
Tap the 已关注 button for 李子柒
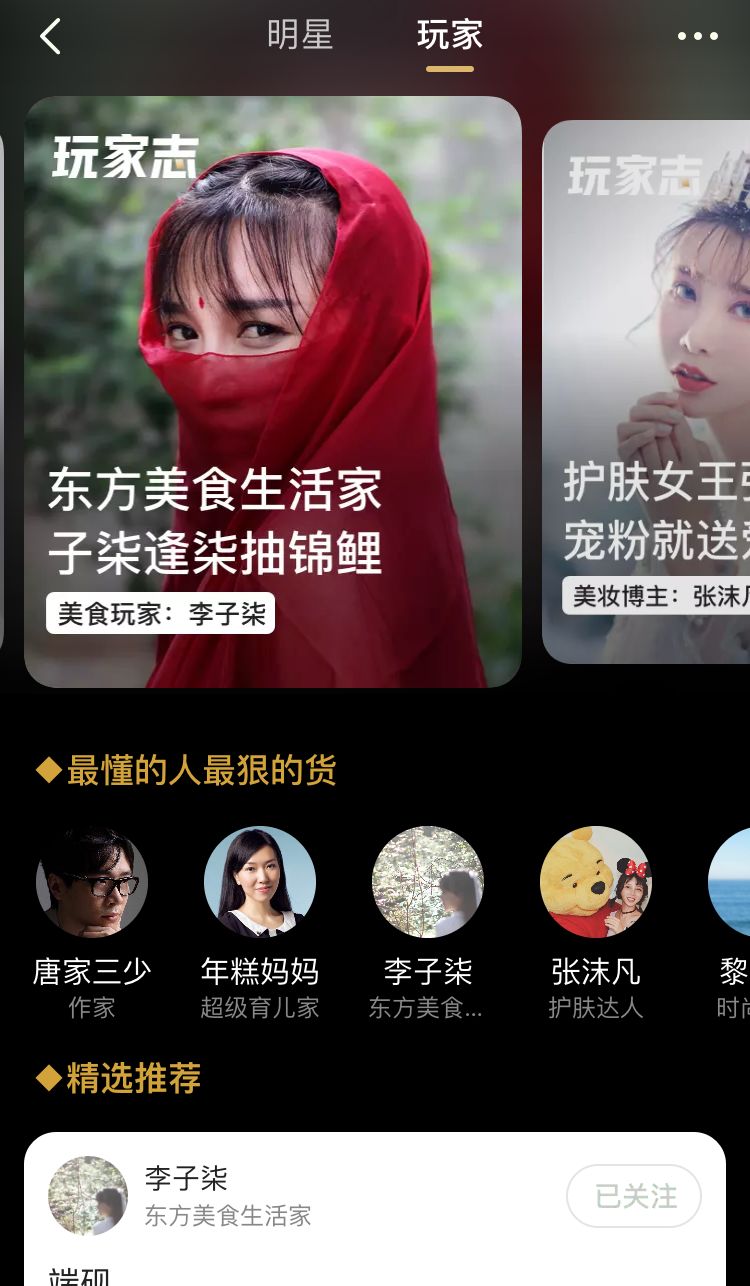coord(634,1196)
